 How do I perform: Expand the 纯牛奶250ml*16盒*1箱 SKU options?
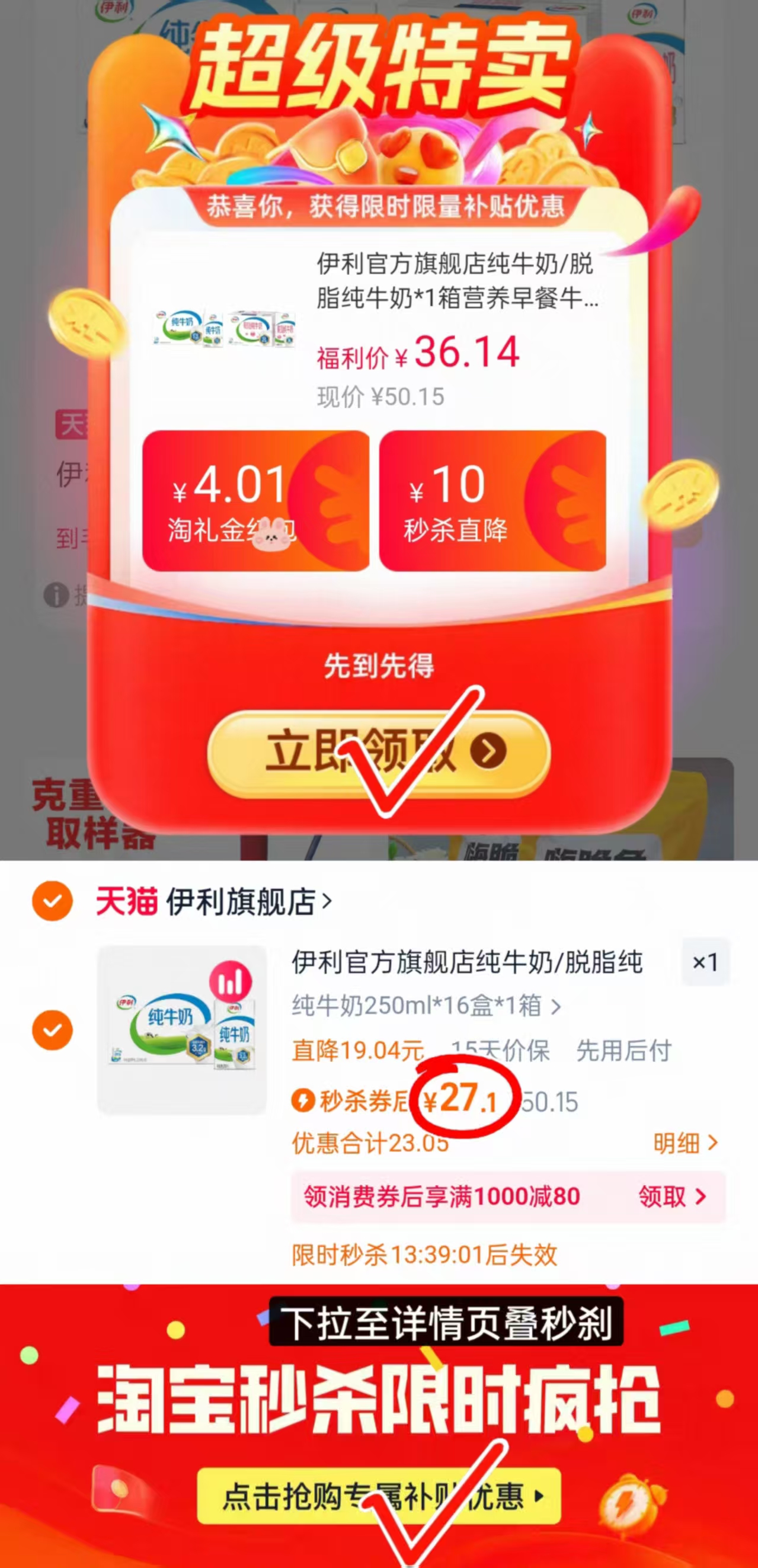554,1006
